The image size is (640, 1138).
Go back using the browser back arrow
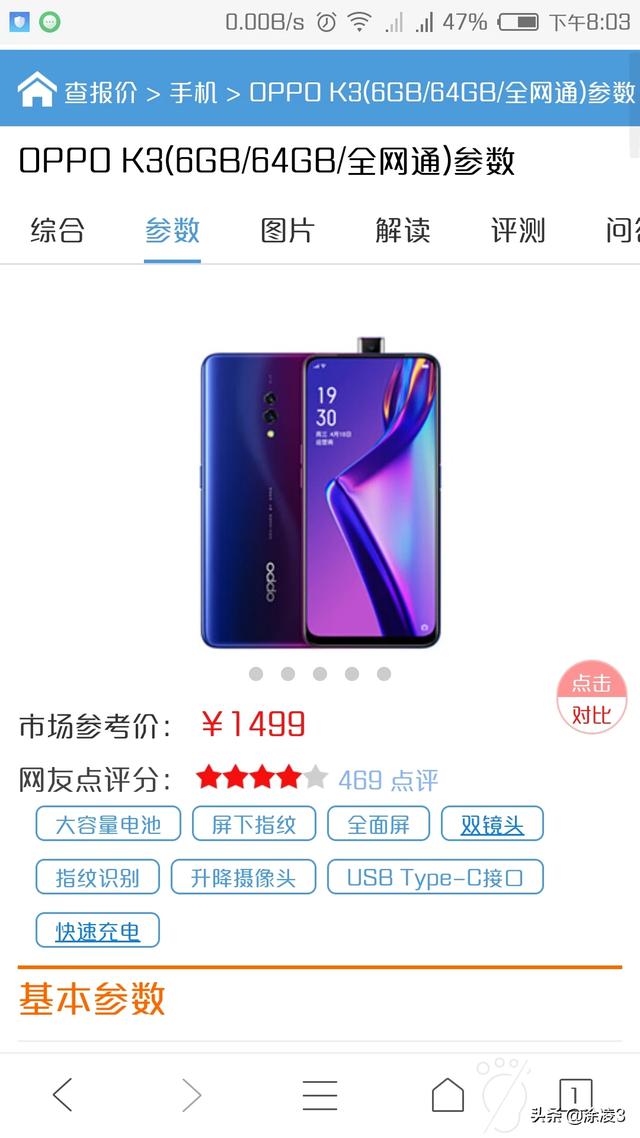[62, 1094]
